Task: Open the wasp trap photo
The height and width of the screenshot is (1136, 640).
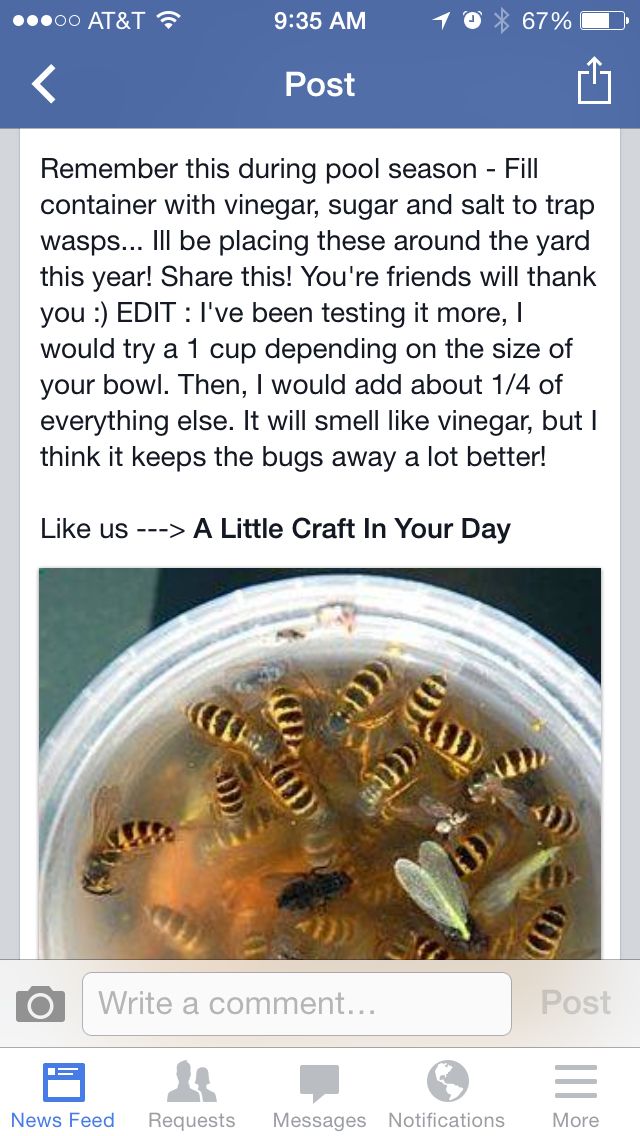Action: point(320,764)
